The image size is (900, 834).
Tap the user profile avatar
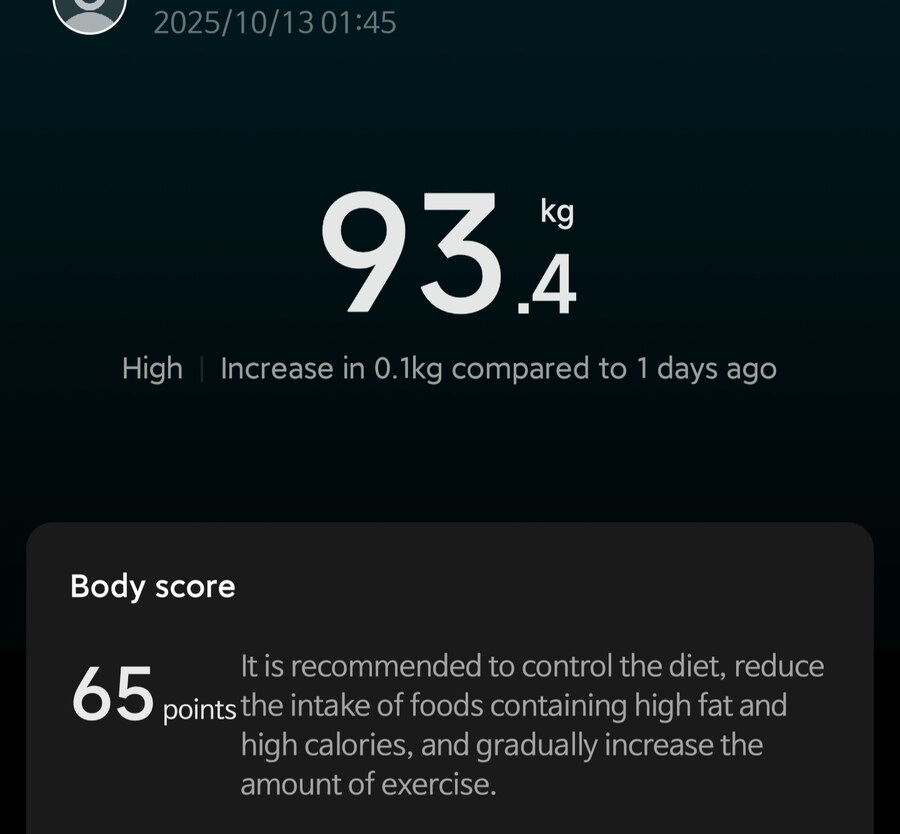(89, 12)
